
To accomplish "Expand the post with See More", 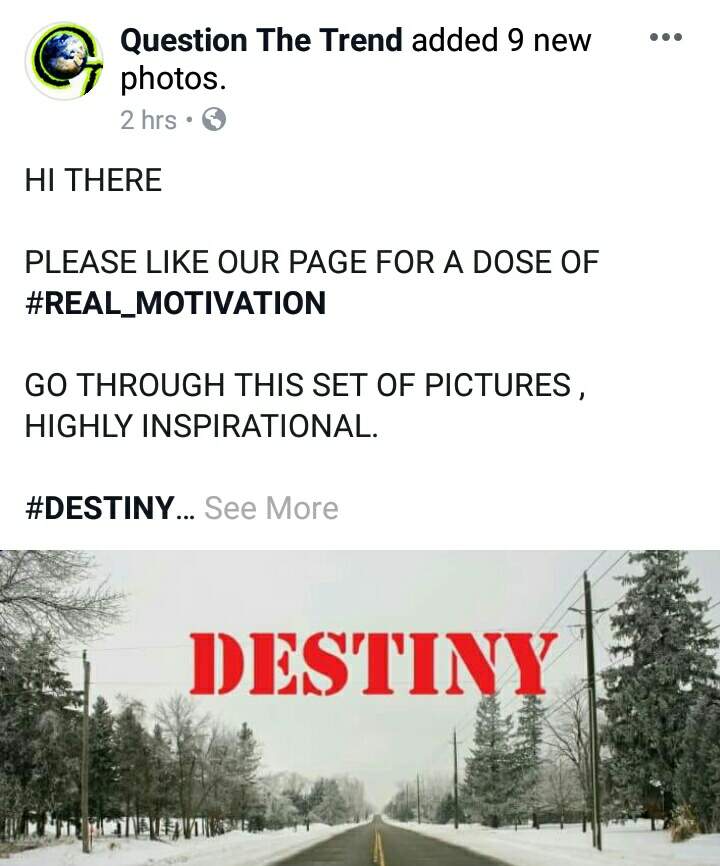I will point(271,508).
